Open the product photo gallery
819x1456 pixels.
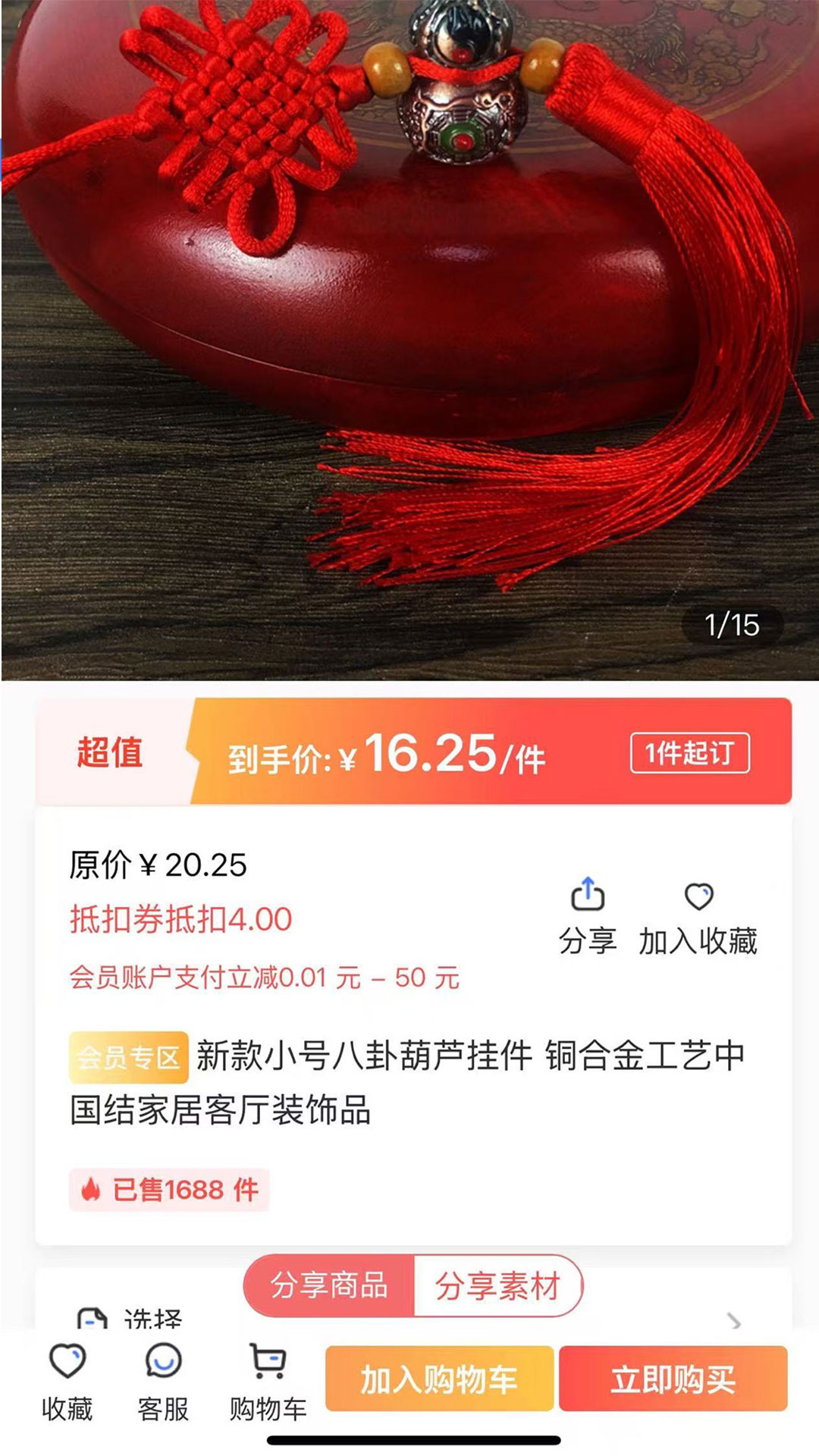[409, 341]
